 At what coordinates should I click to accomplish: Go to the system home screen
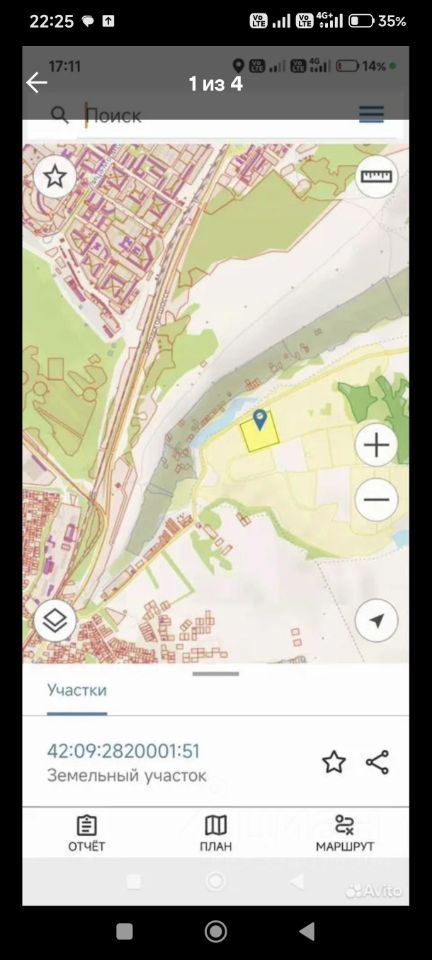click(x=215, y=932)
